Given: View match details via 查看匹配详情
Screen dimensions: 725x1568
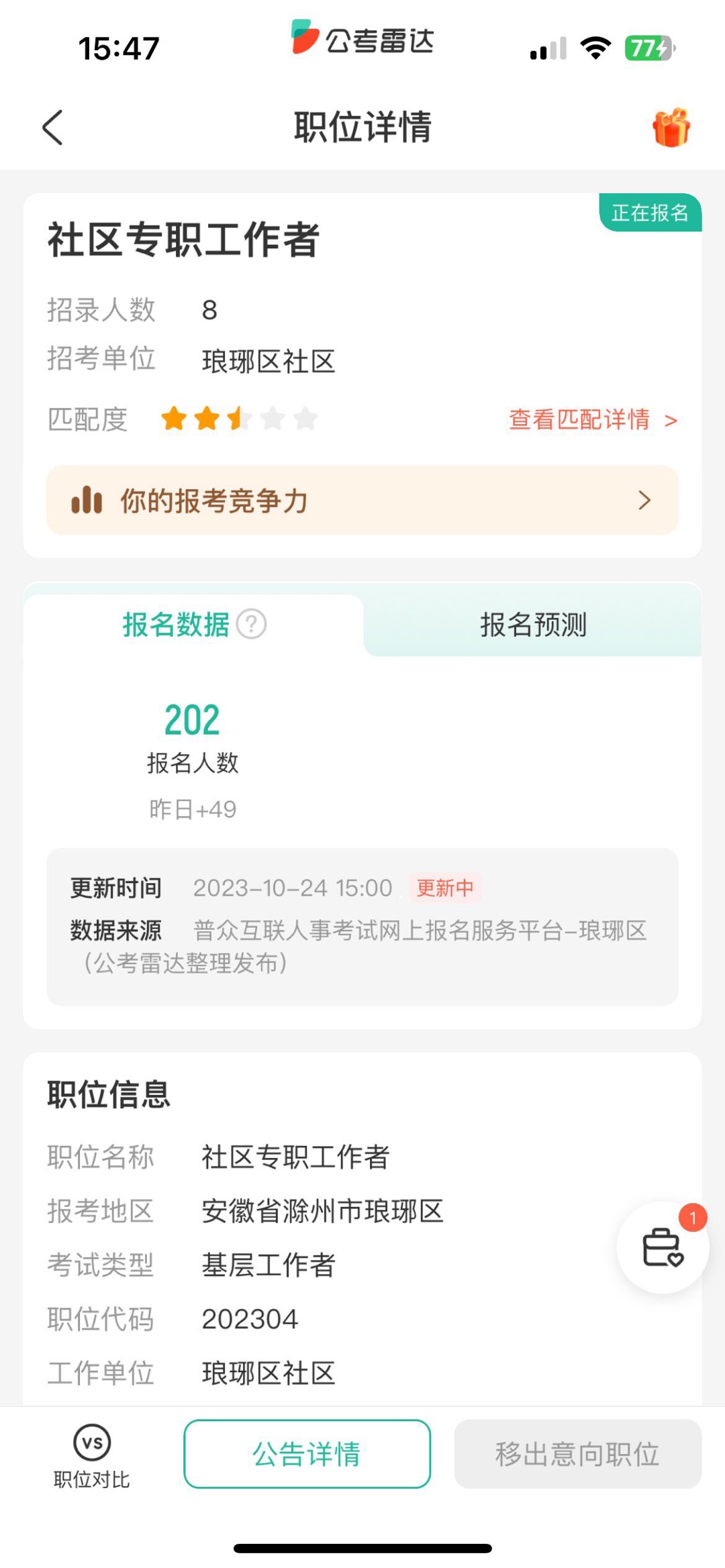Looking at the screenshot, I should pos(593,420).
